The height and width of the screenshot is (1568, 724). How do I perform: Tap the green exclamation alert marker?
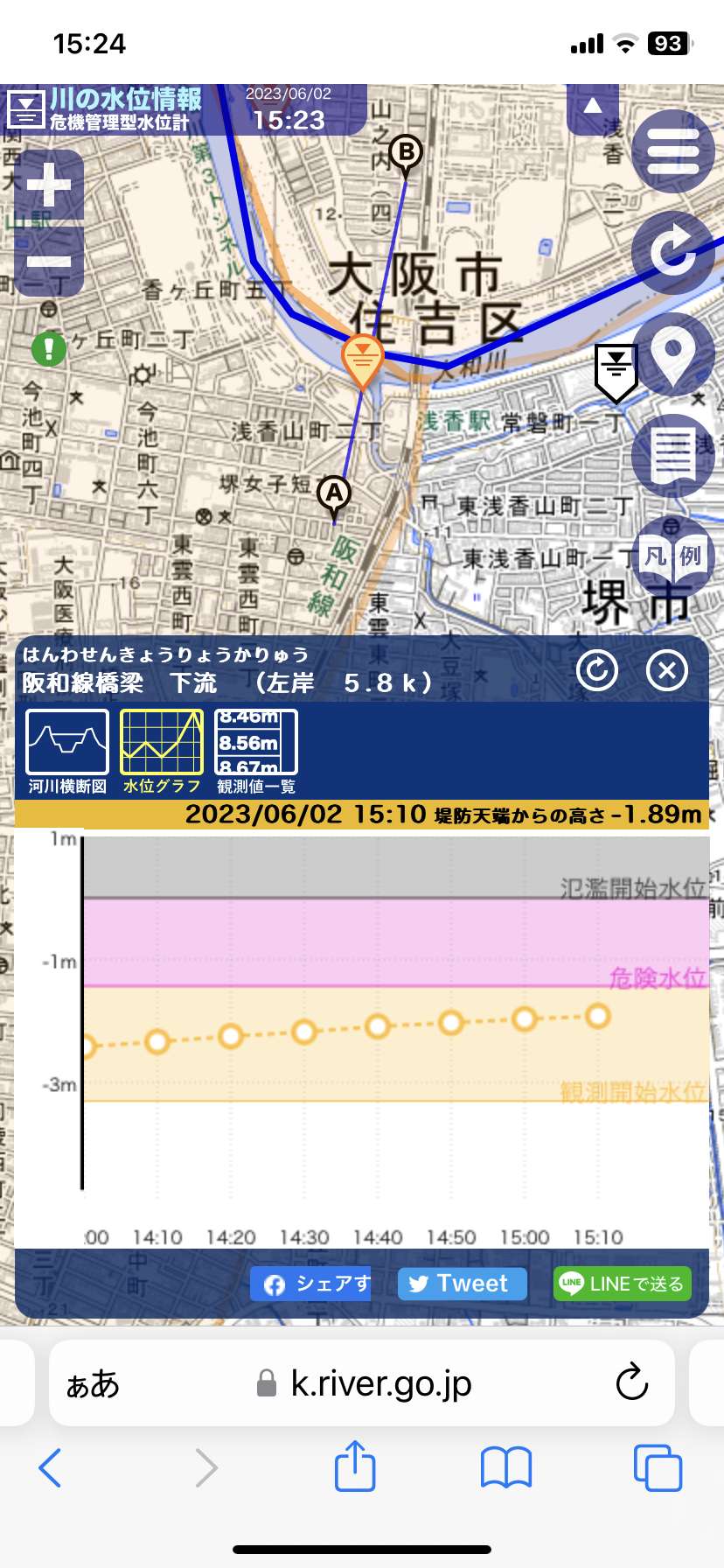point(49,349)
